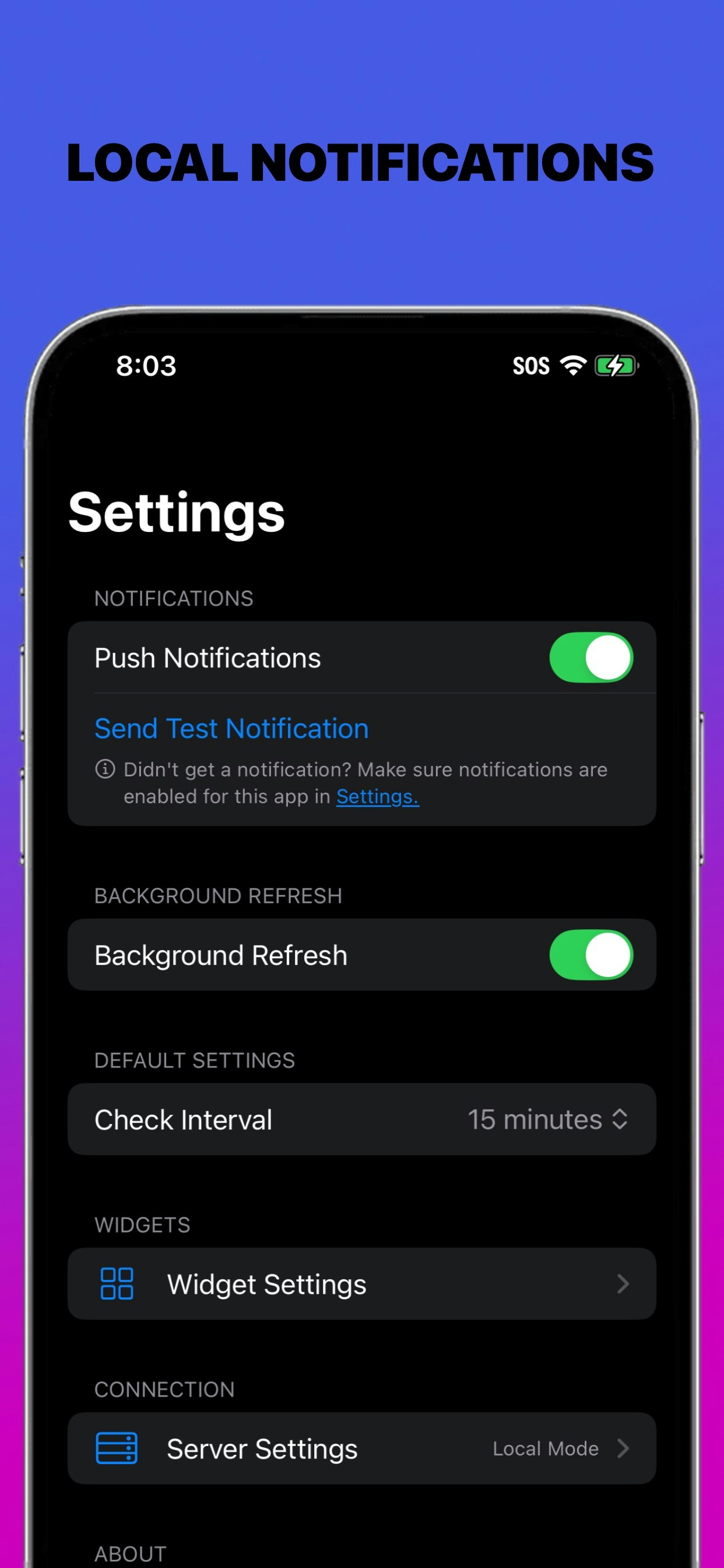The width and height of the screenshot is (724, 1568).
Task: Click the SOS indicator in the status bar
Action: (532, 366)
